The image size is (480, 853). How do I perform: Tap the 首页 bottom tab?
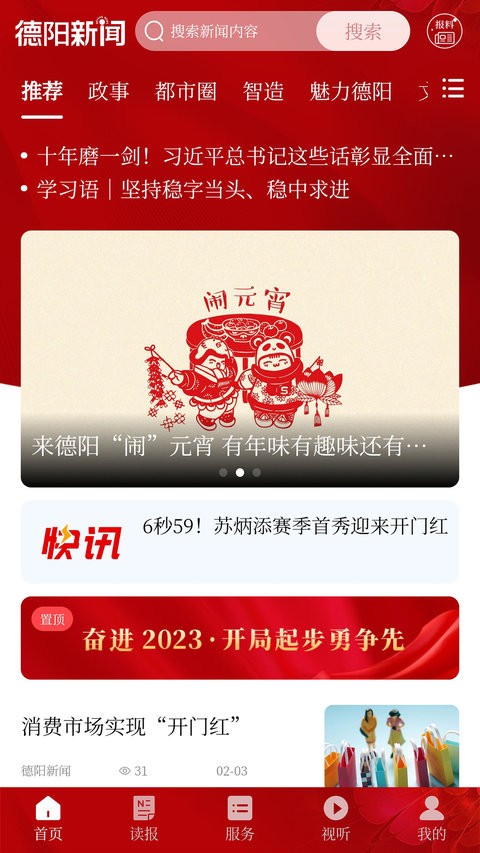[x=48, y=819]
